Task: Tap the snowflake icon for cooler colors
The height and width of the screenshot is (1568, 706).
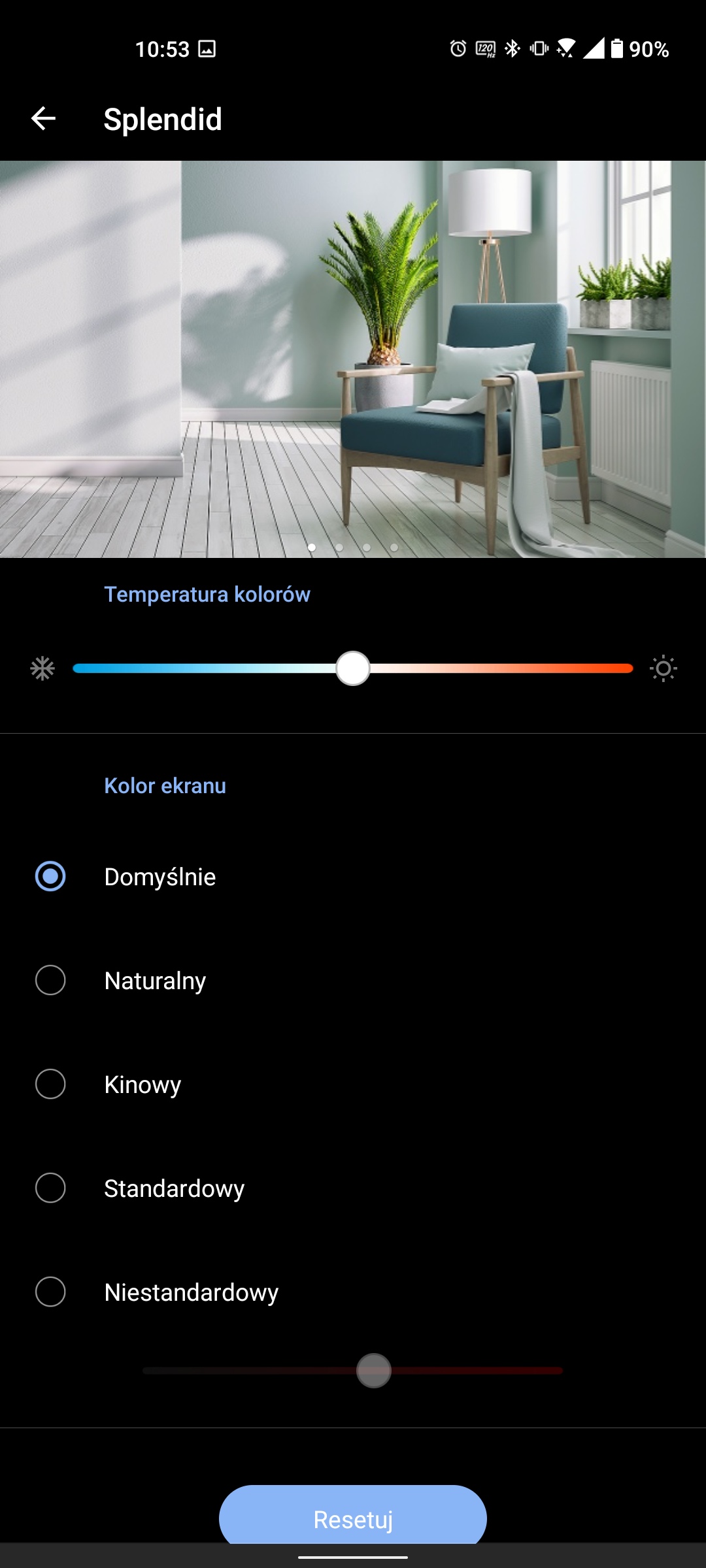Action: pos(42,668)
